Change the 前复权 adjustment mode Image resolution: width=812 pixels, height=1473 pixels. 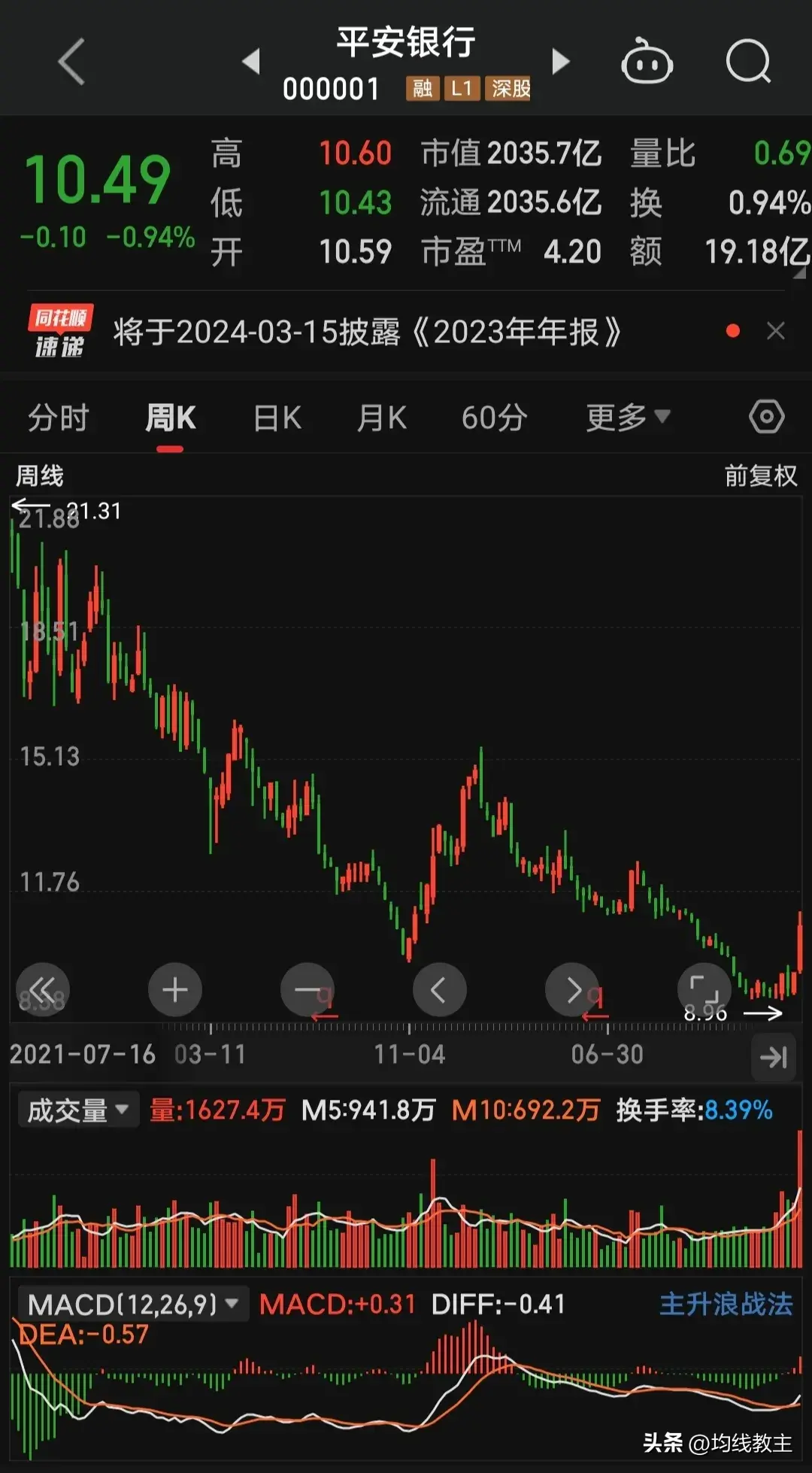(760, 475)
